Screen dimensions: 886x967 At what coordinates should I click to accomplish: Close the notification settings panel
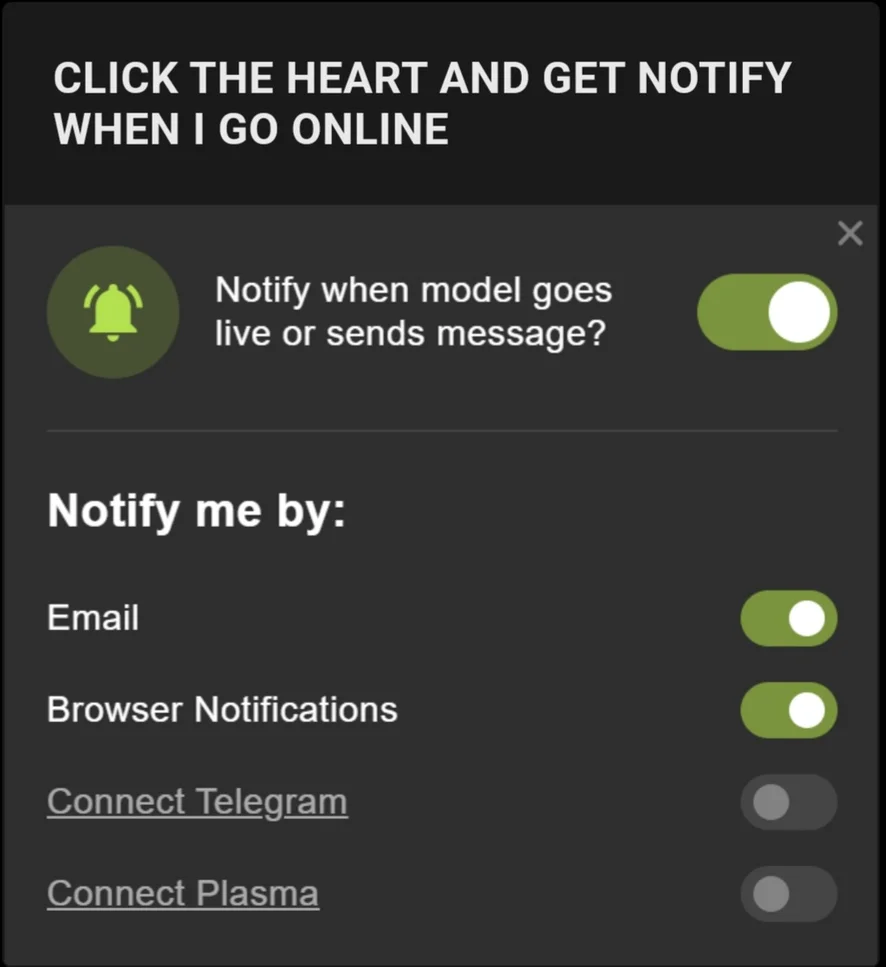pos(849,234)
